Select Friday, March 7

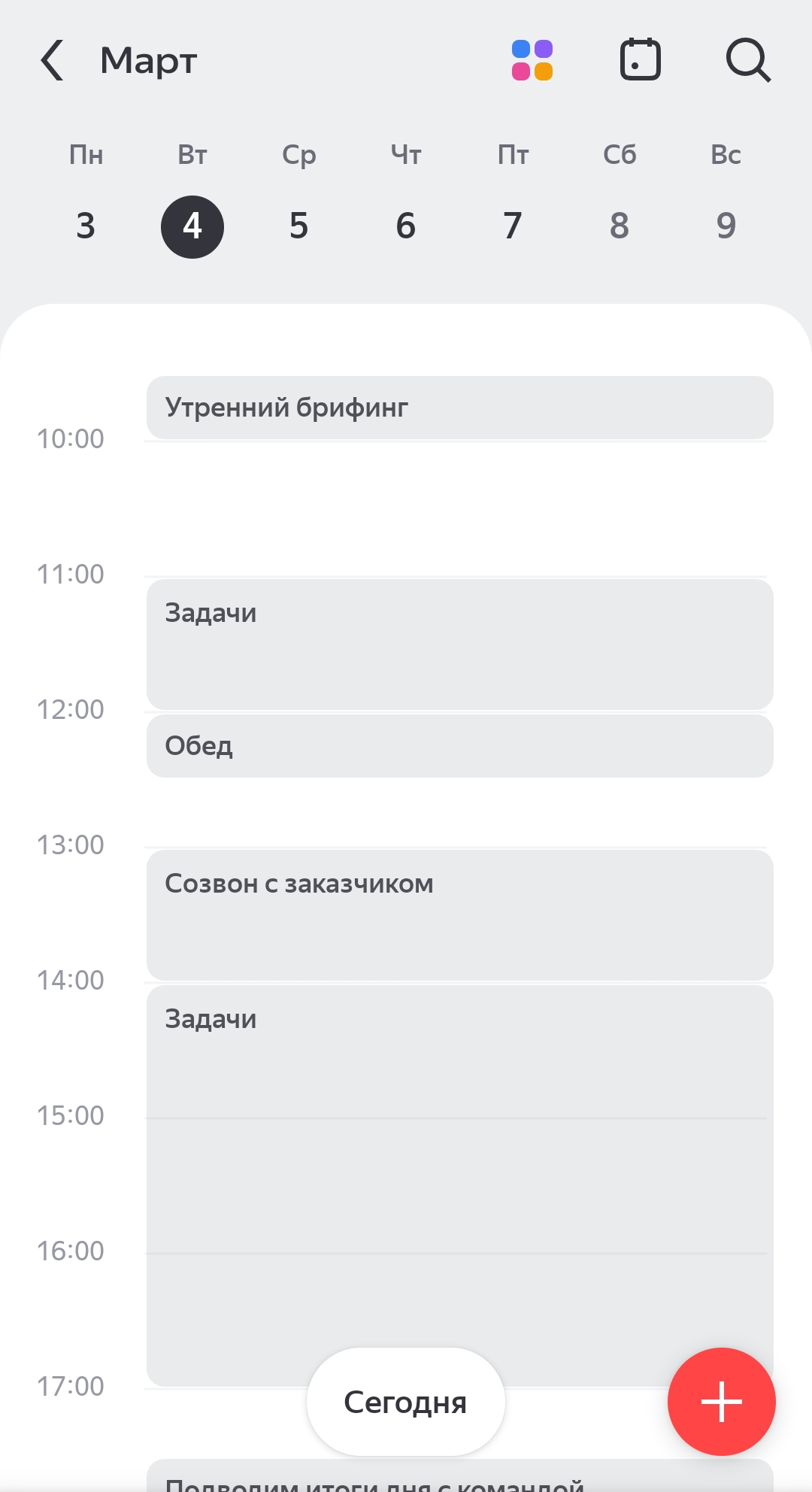click(513, 226)
